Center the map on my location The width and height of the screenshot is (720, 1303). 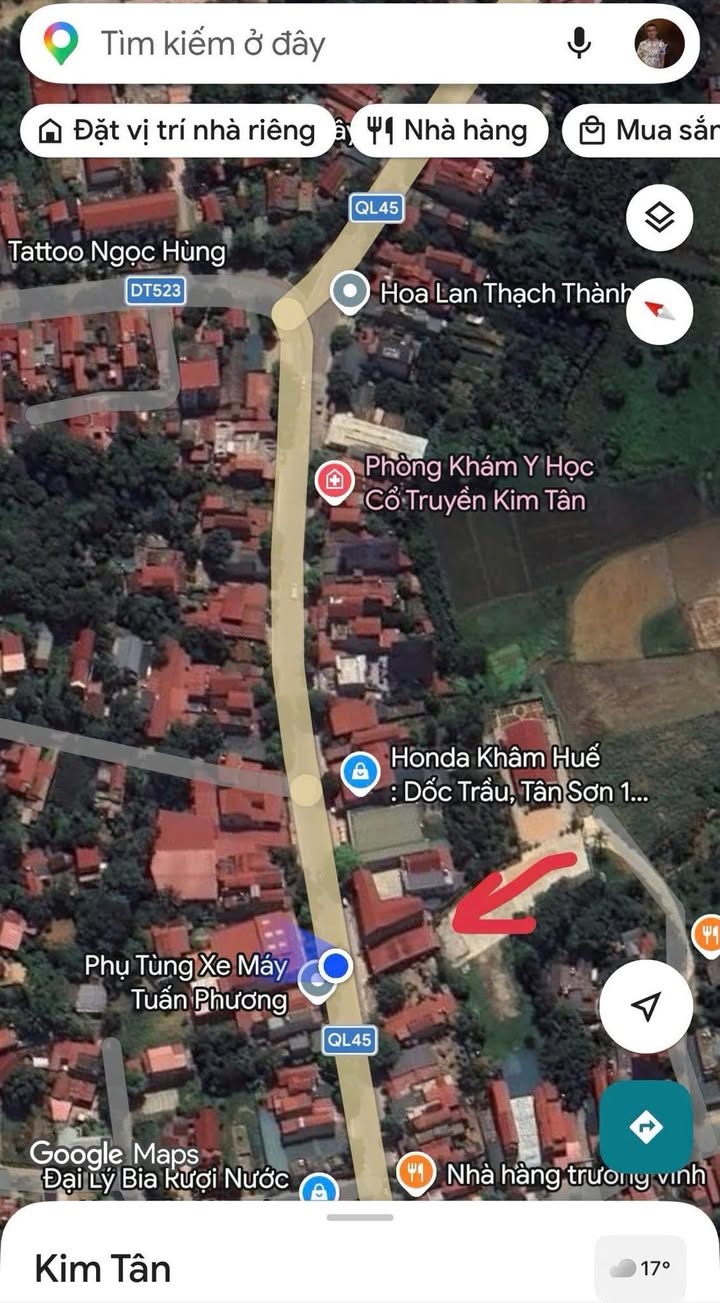(x=646, y=1006)
